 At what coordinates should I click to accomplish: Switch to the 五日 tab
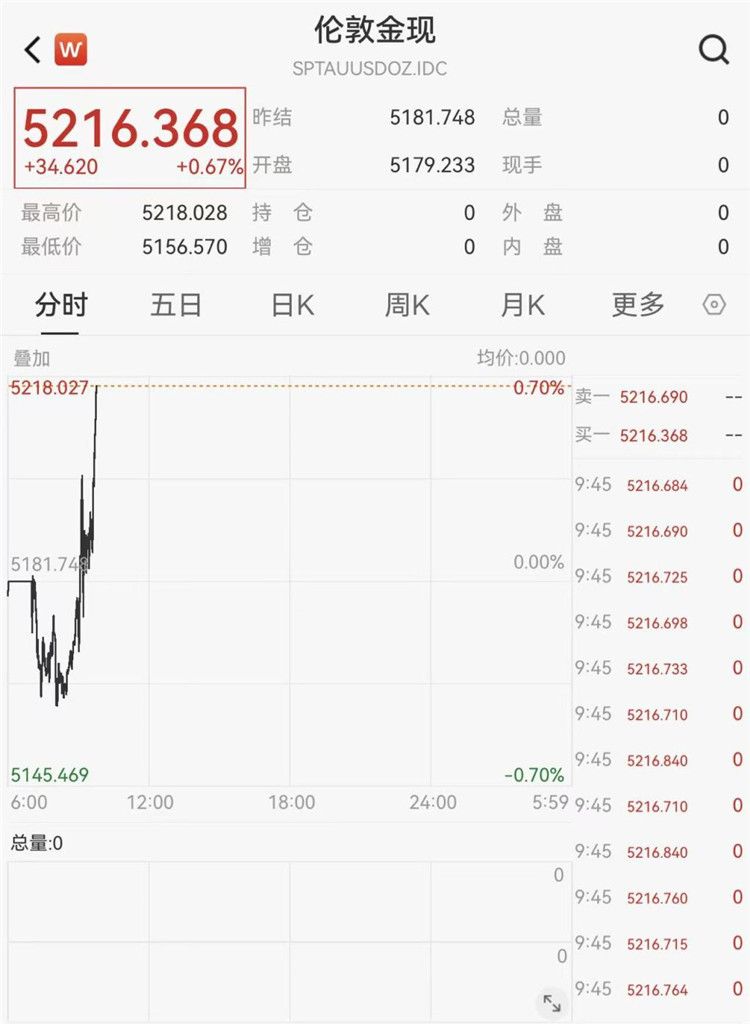click(x=176, y=305)
